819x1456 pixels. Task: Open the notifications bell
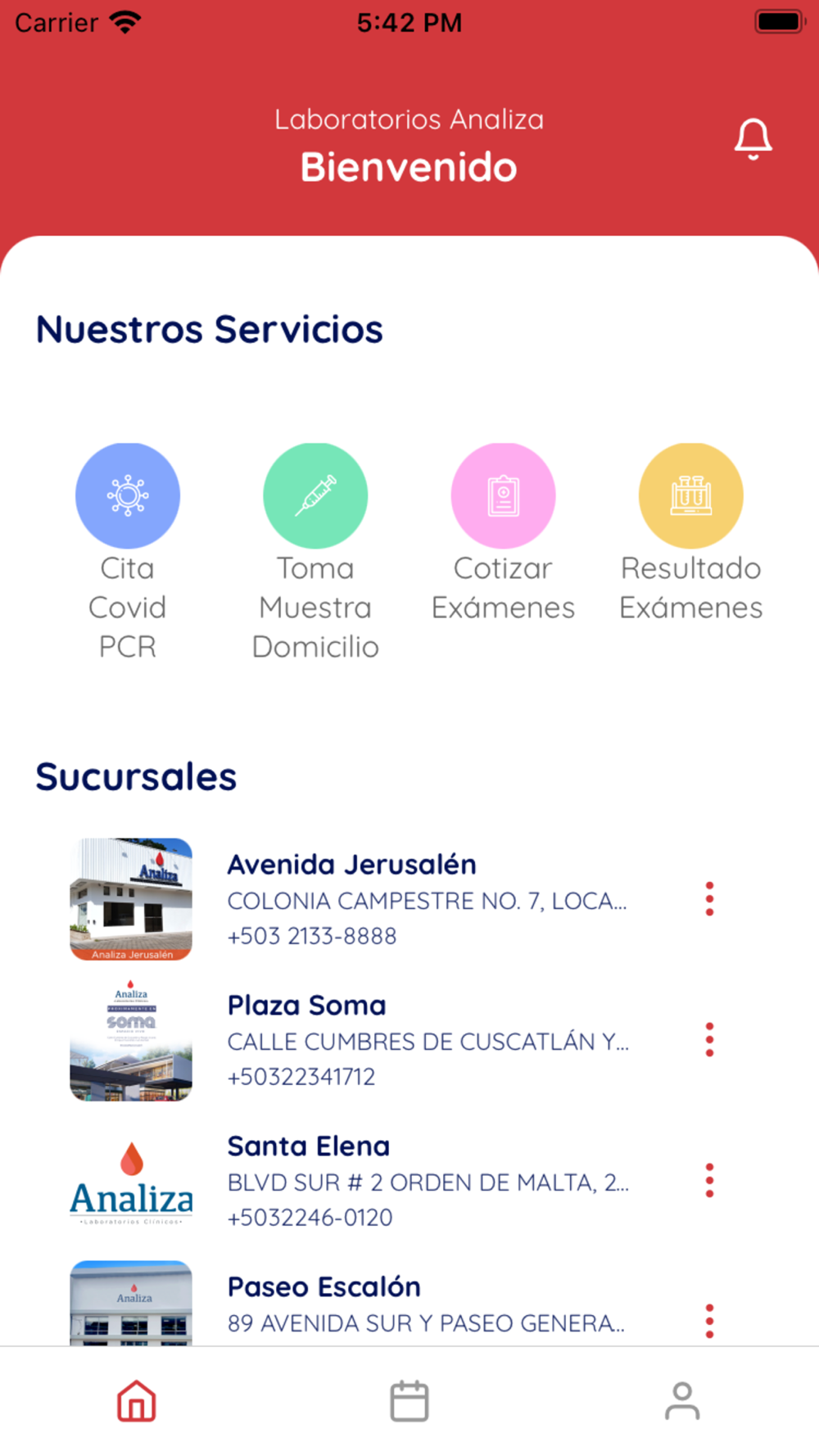(753, 139)
